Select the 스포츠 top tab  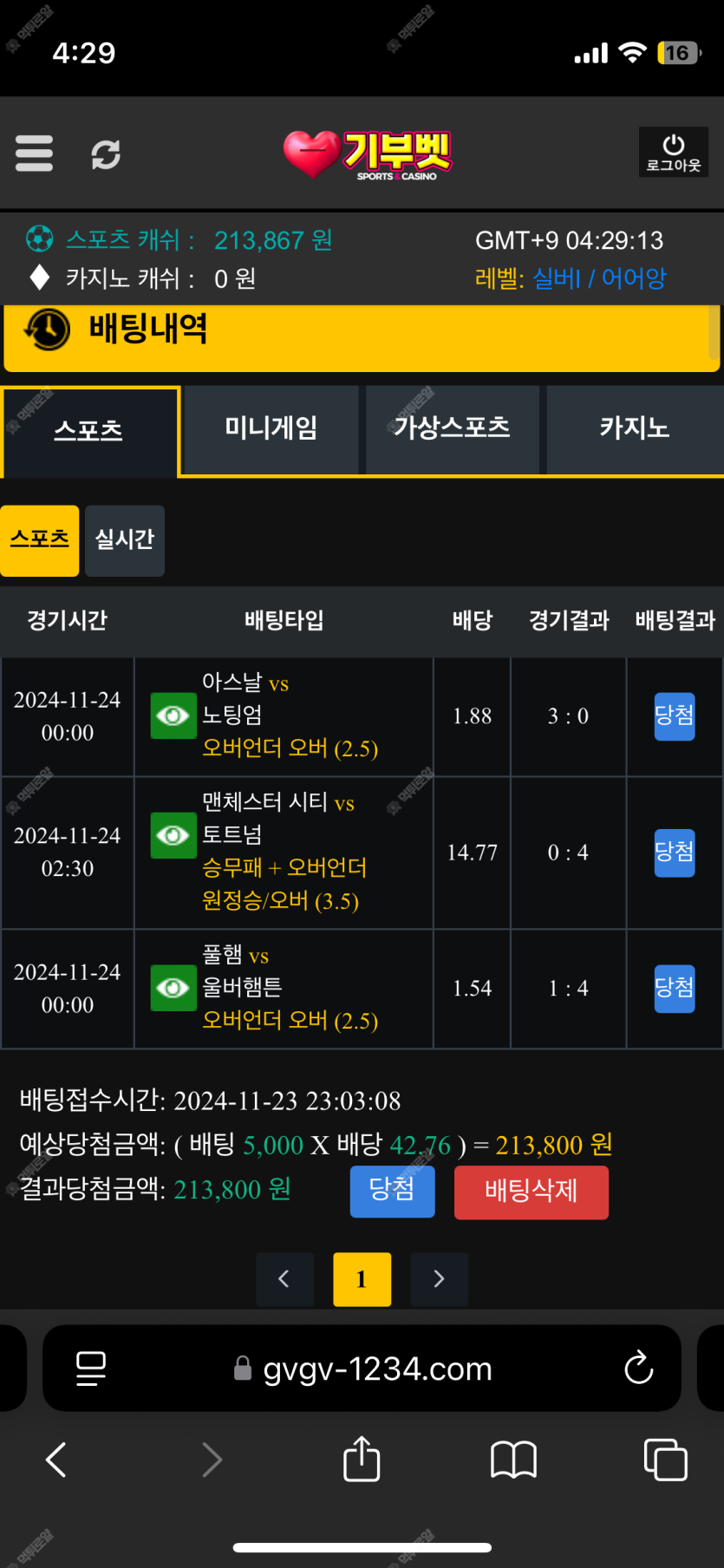click(89, 431)
